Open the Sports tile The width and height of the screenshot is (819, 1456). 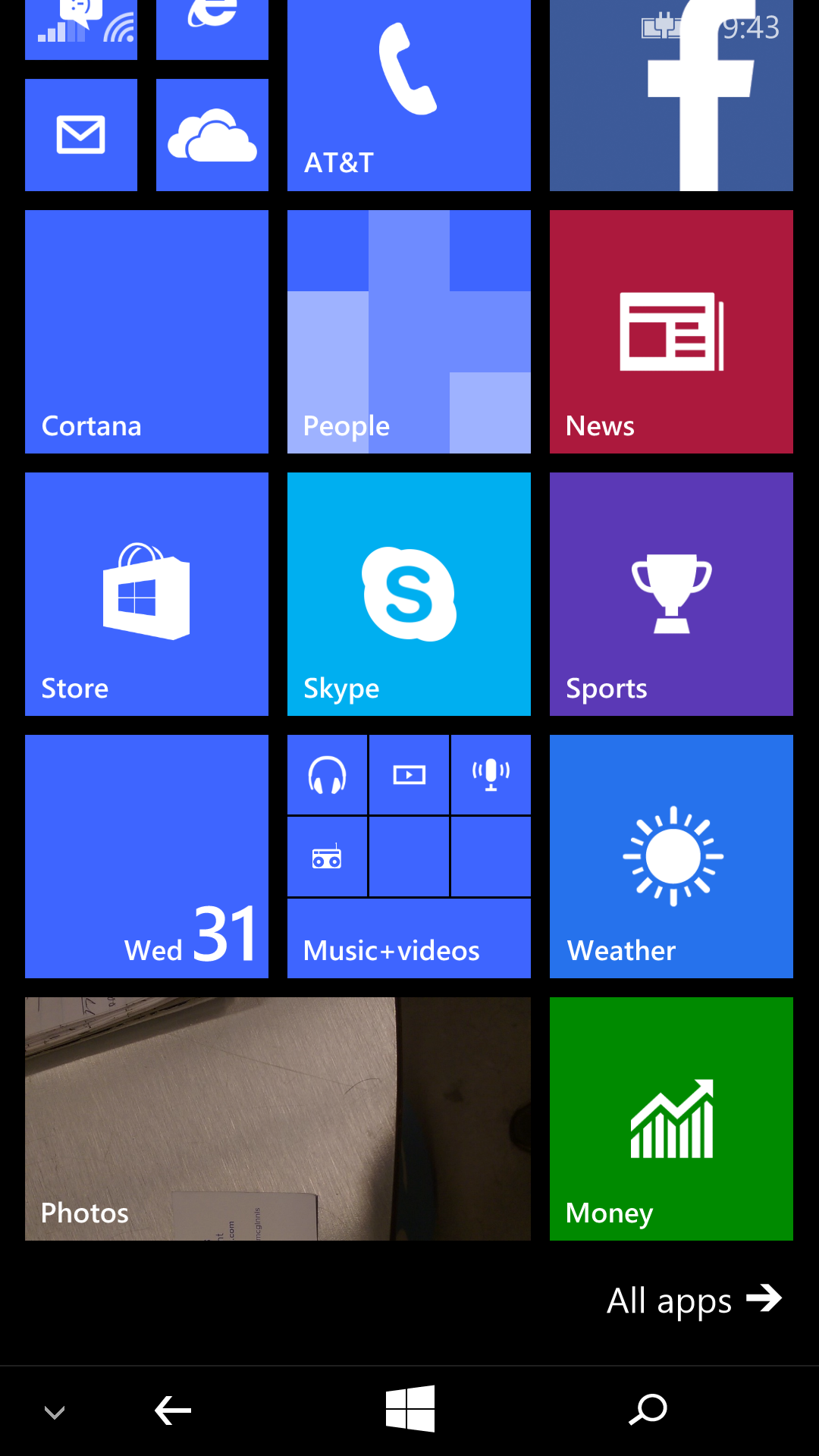tap(671, 594)
